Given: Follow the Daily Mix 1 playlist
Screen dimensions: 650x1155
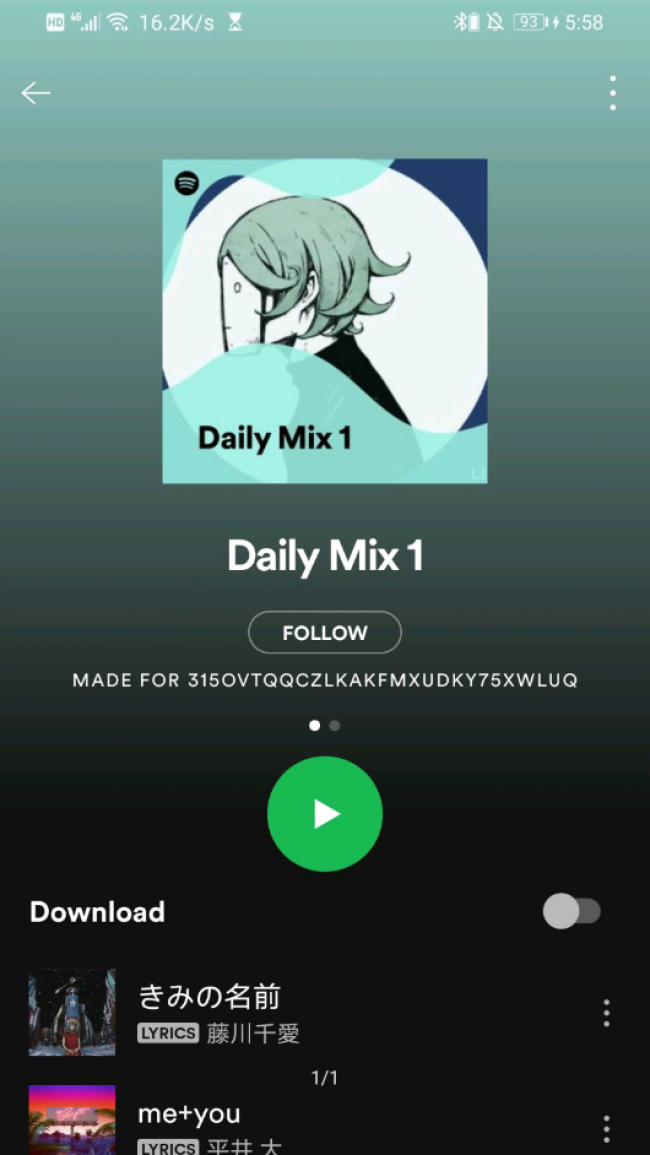Looking at the screenshot, I should 325,633.
